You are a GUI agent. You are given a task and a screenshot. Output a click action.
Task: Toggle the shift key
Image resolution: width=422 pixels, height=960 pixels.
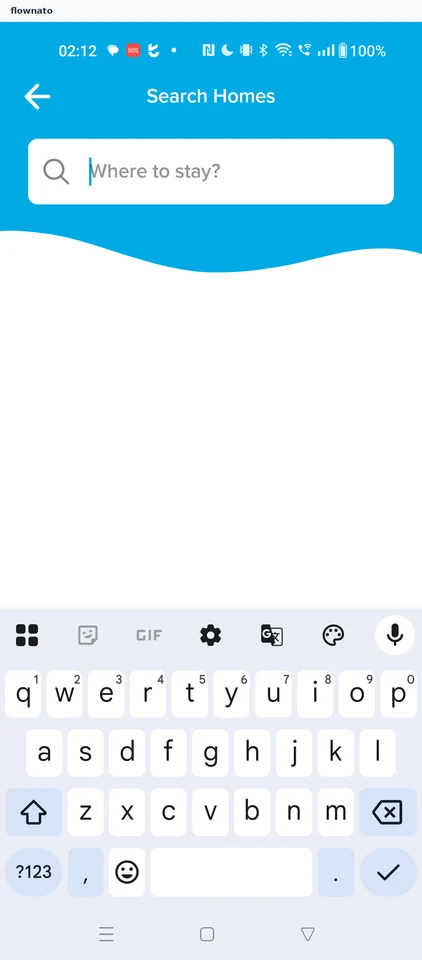pyautogui.click(x=34, y=812)
